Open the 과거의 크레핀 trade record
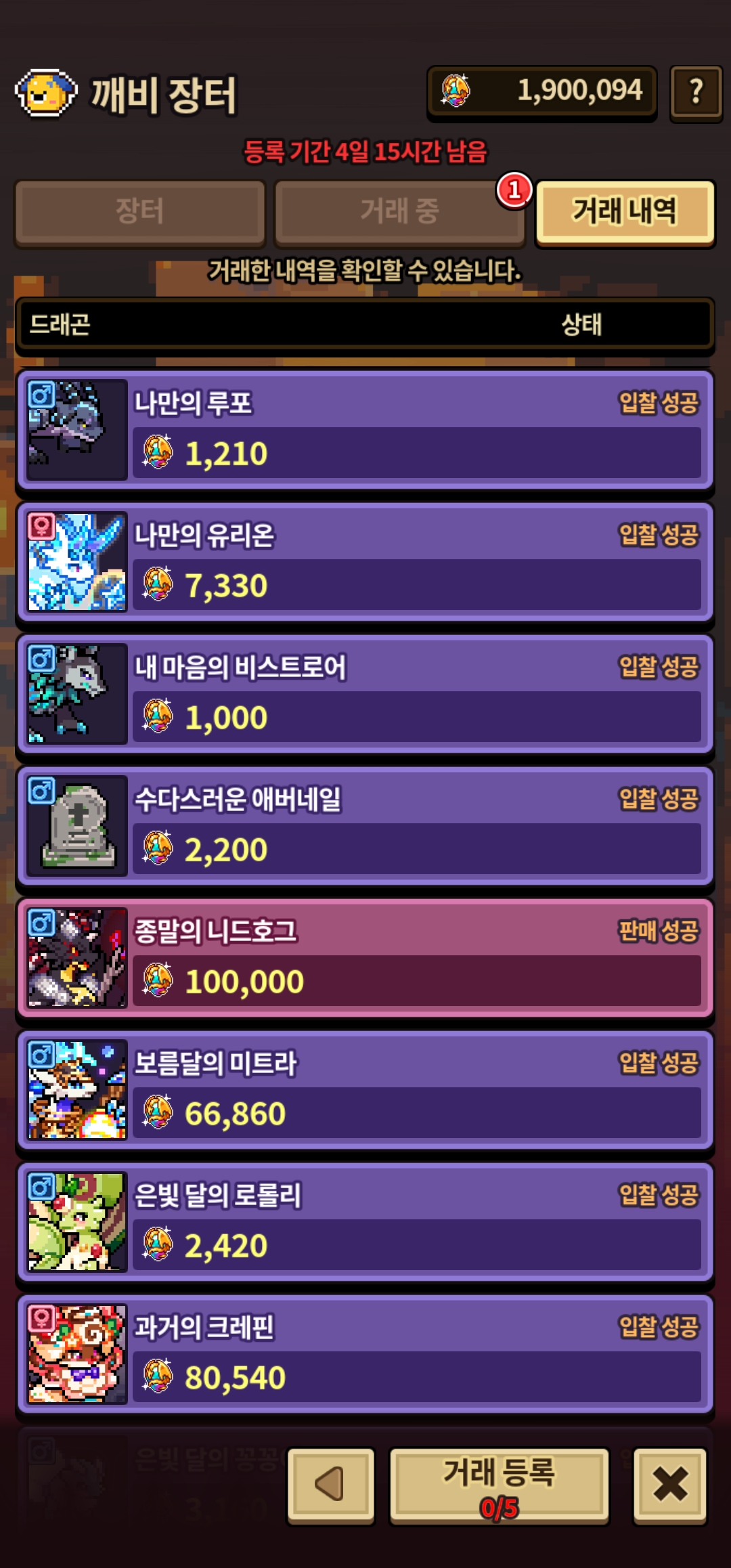This screenshot has width=731, height=1568. (x=365, y=1354)
